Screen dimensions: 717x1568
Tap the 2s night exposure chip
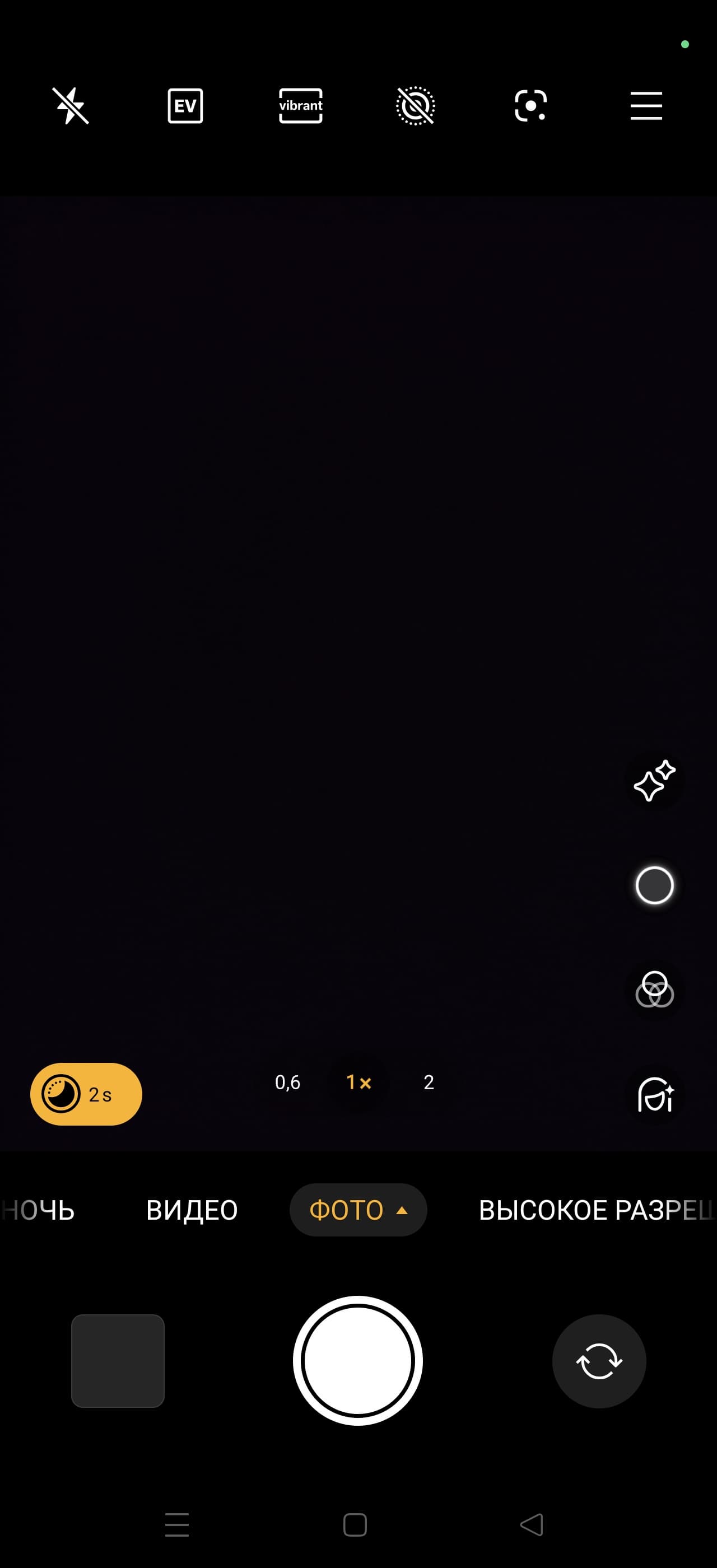click(86, 1094)
